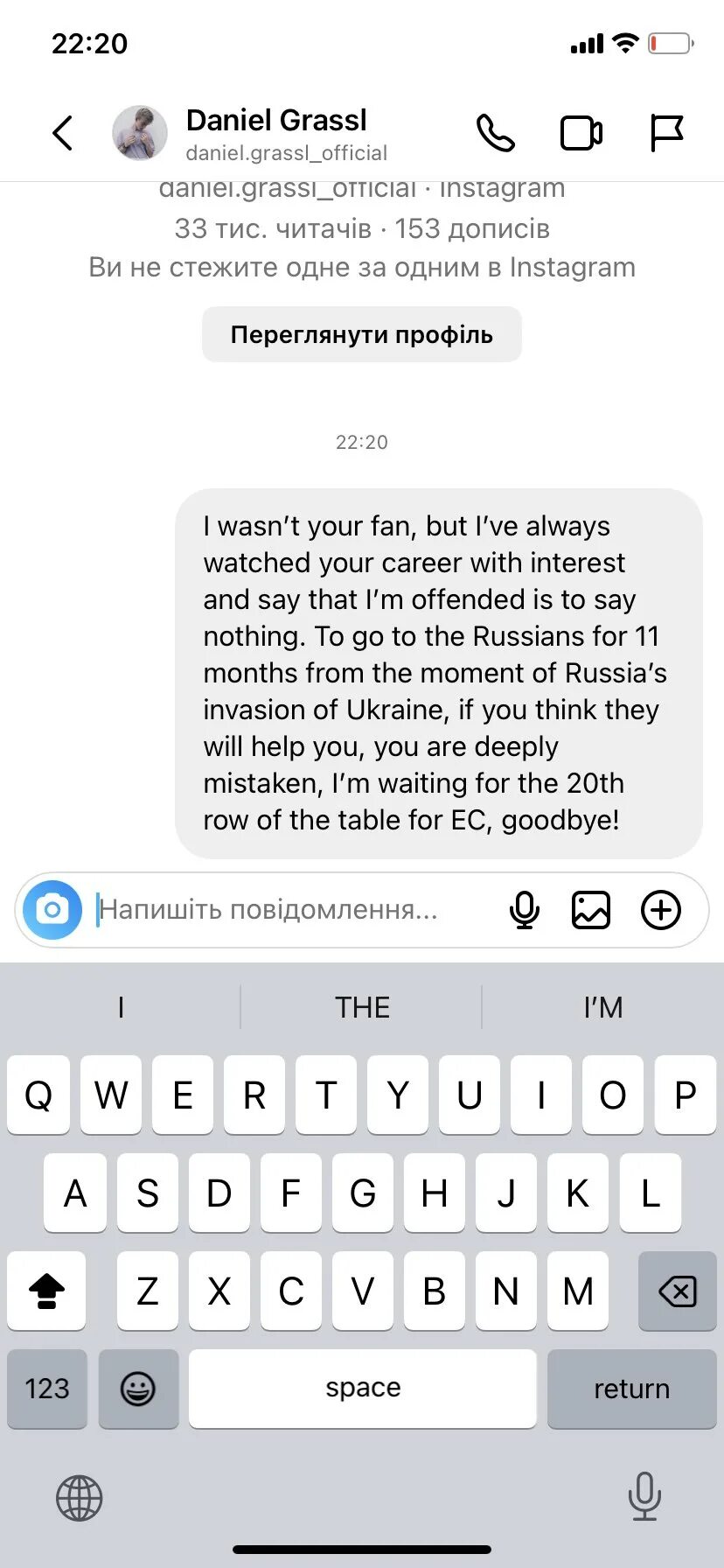724x1568 pixels.
Task: Open Daniel Grassl's profile picture in header
Action: click(x=140, y=133)
